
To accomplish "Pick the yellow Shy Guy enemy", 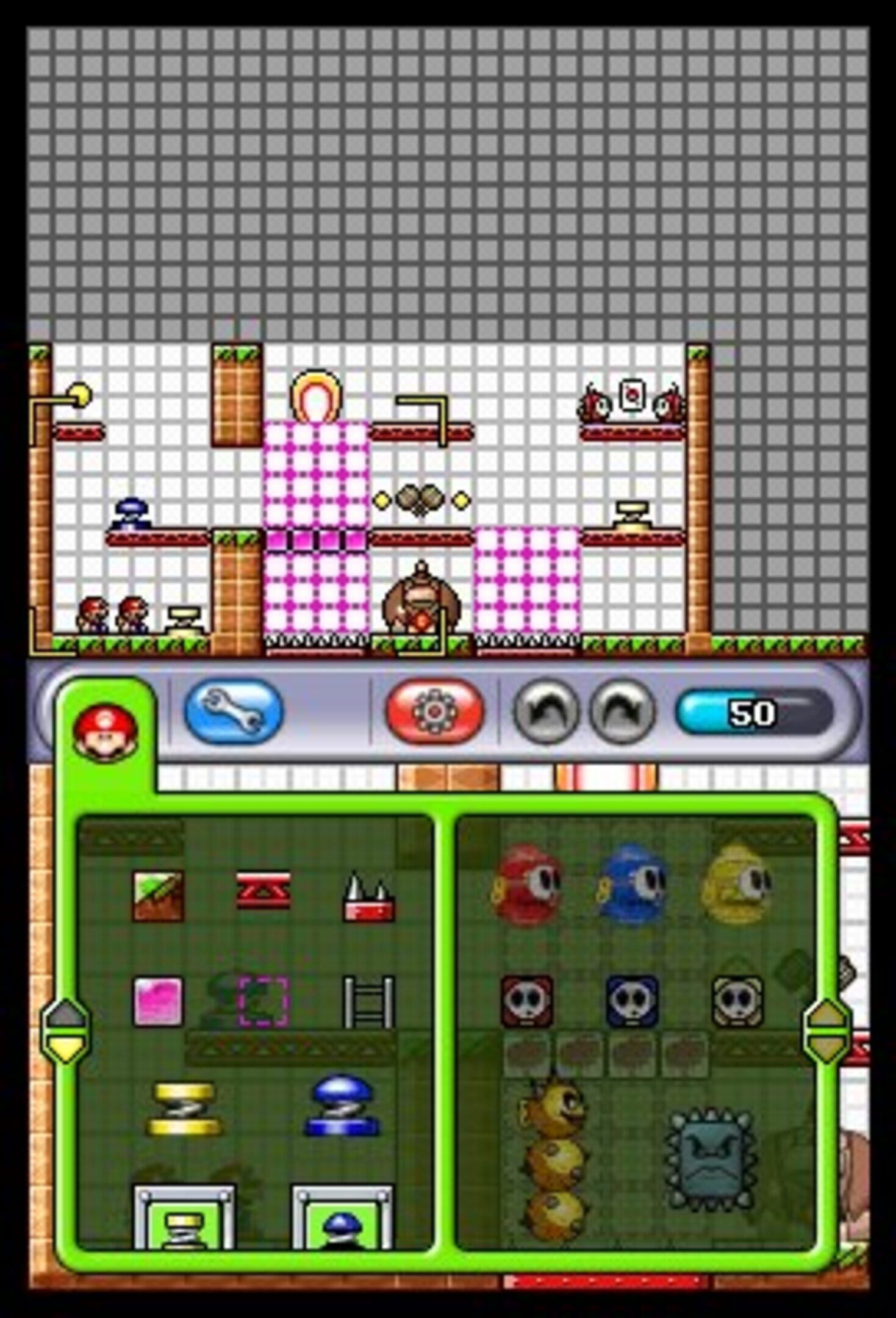I will (737, 885).
